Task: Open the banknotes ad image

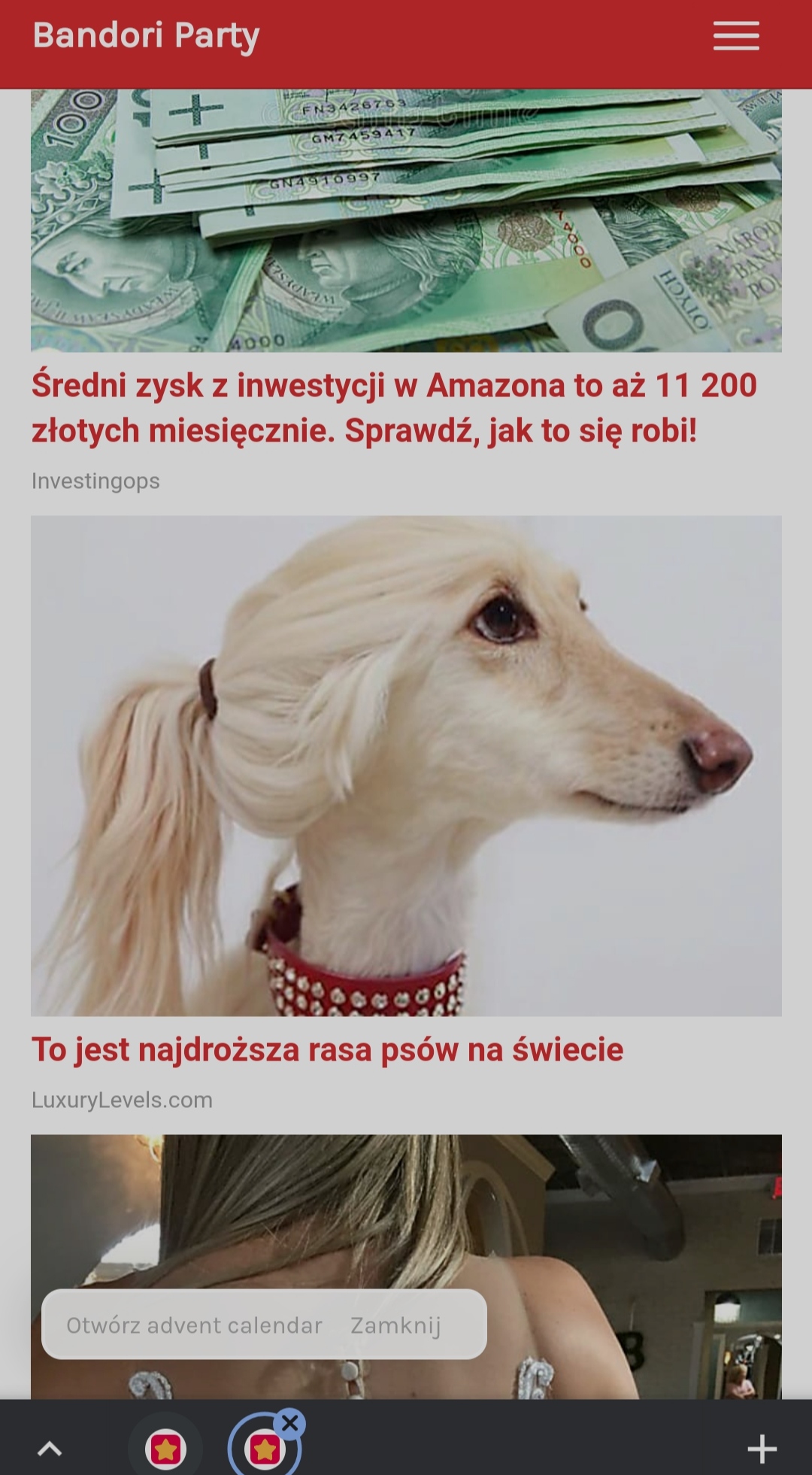Action: pyautogui.click(x=406, y=220)
